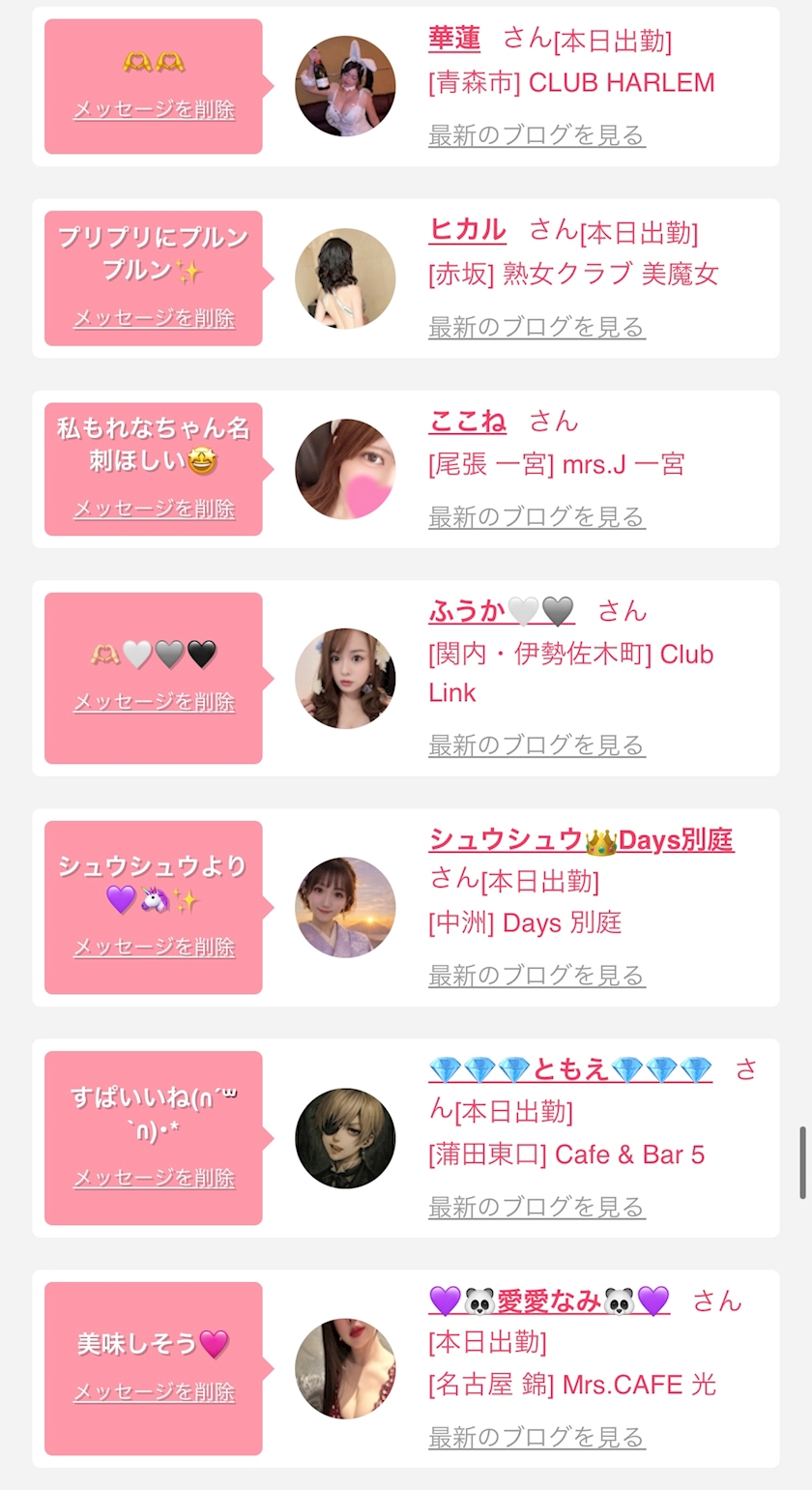Viewport: 812px width, 1490px height.
Task: Delete the message sent to ふうか
Action: 154,702
